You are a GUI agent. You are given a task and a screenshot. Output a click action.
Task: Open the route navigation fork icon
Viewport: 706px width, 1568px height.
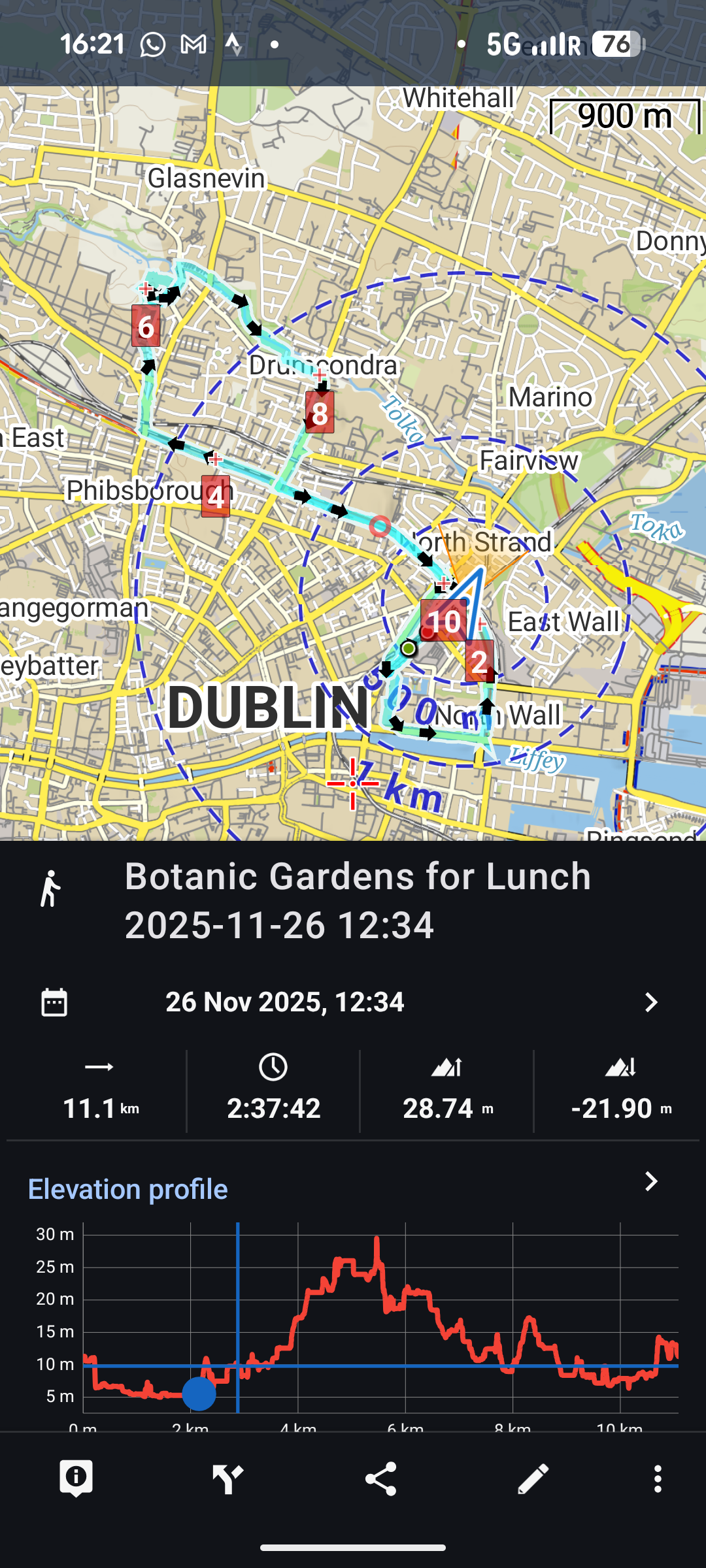click(x=228, y=1478)
